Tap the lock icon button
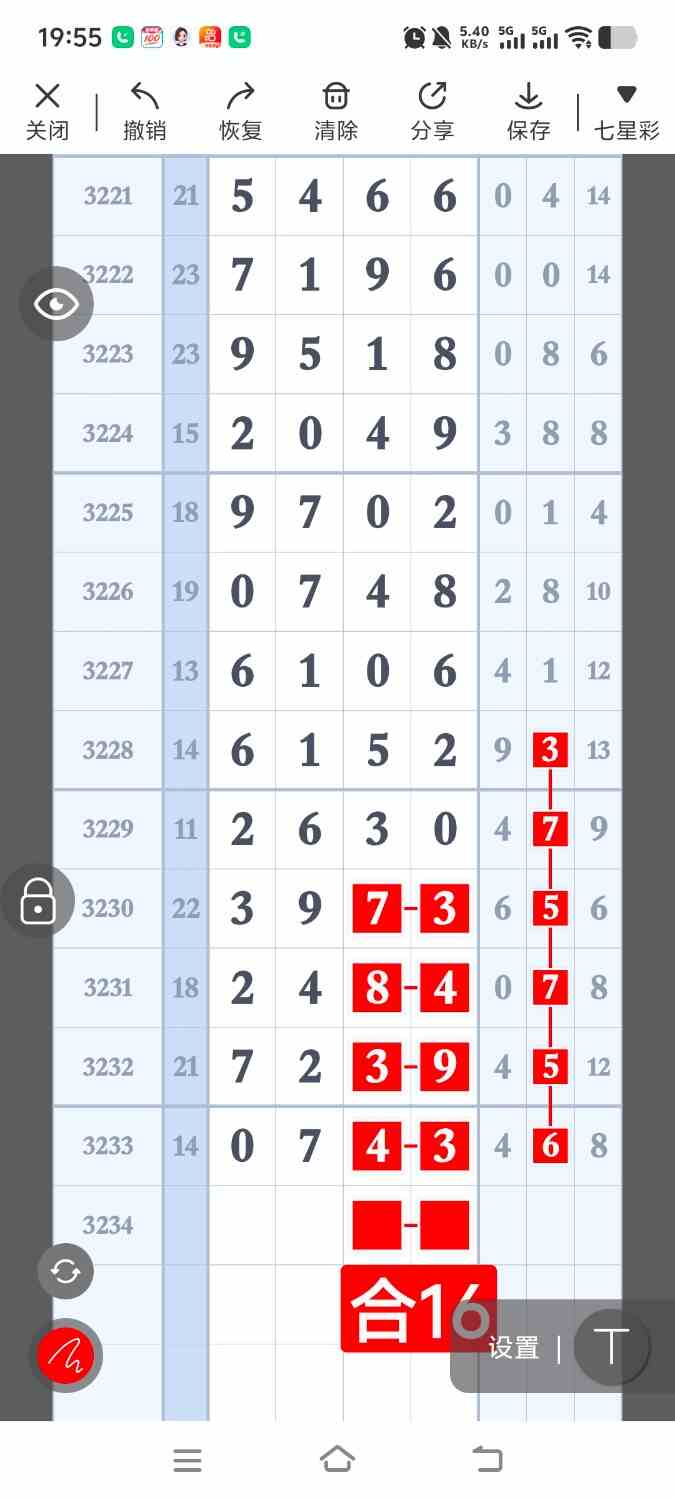 [38, 901]
